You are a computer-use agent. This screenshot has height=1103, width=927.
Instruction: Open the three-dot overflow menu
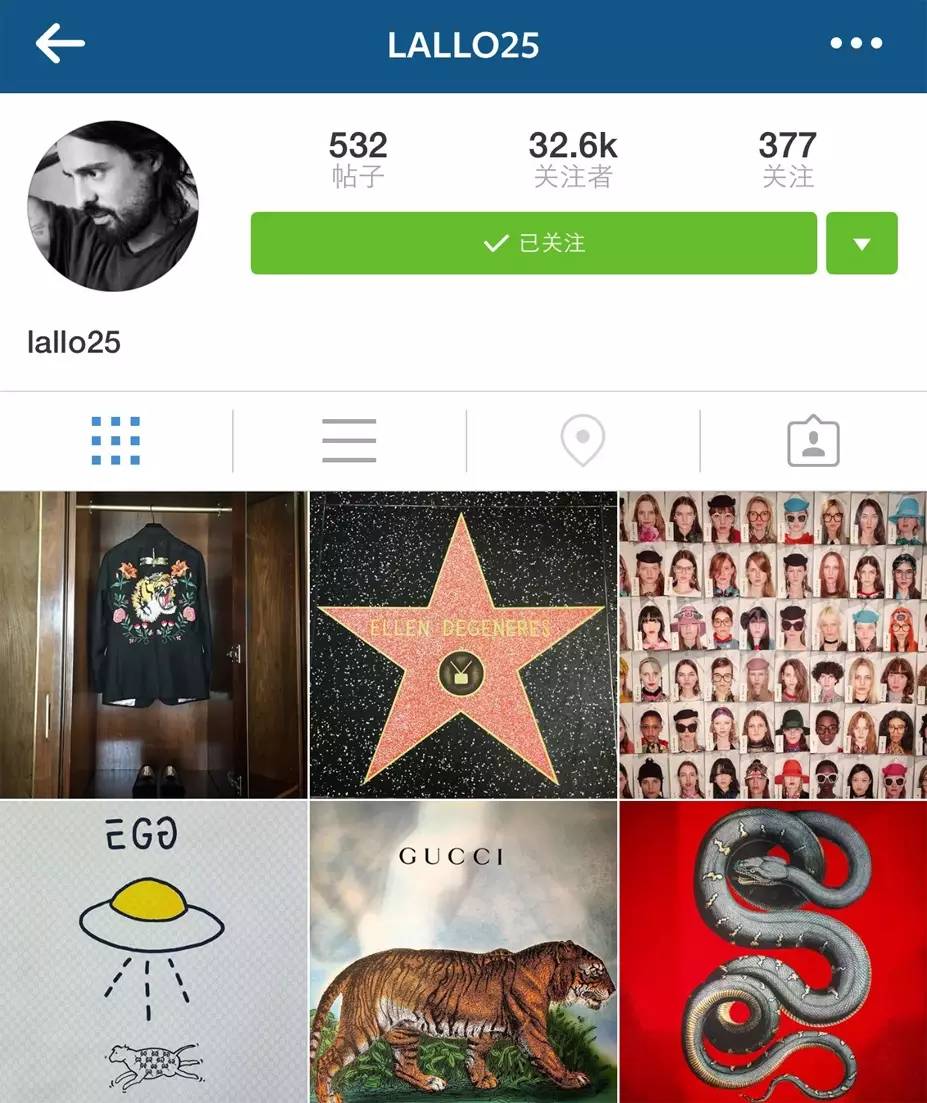[856, 44]
